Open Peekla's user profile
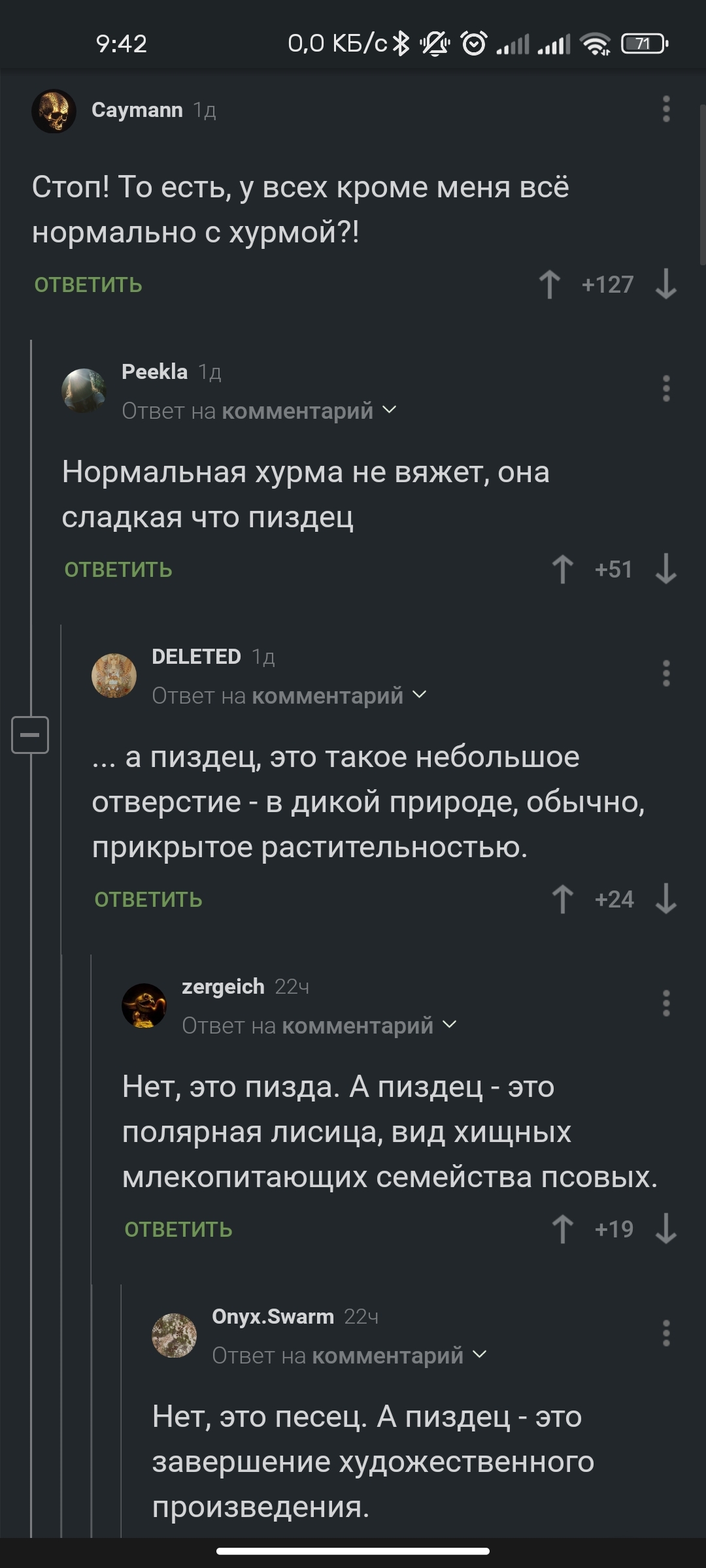This screenshot has height=1568, width=706. click(x=154, y=372)
